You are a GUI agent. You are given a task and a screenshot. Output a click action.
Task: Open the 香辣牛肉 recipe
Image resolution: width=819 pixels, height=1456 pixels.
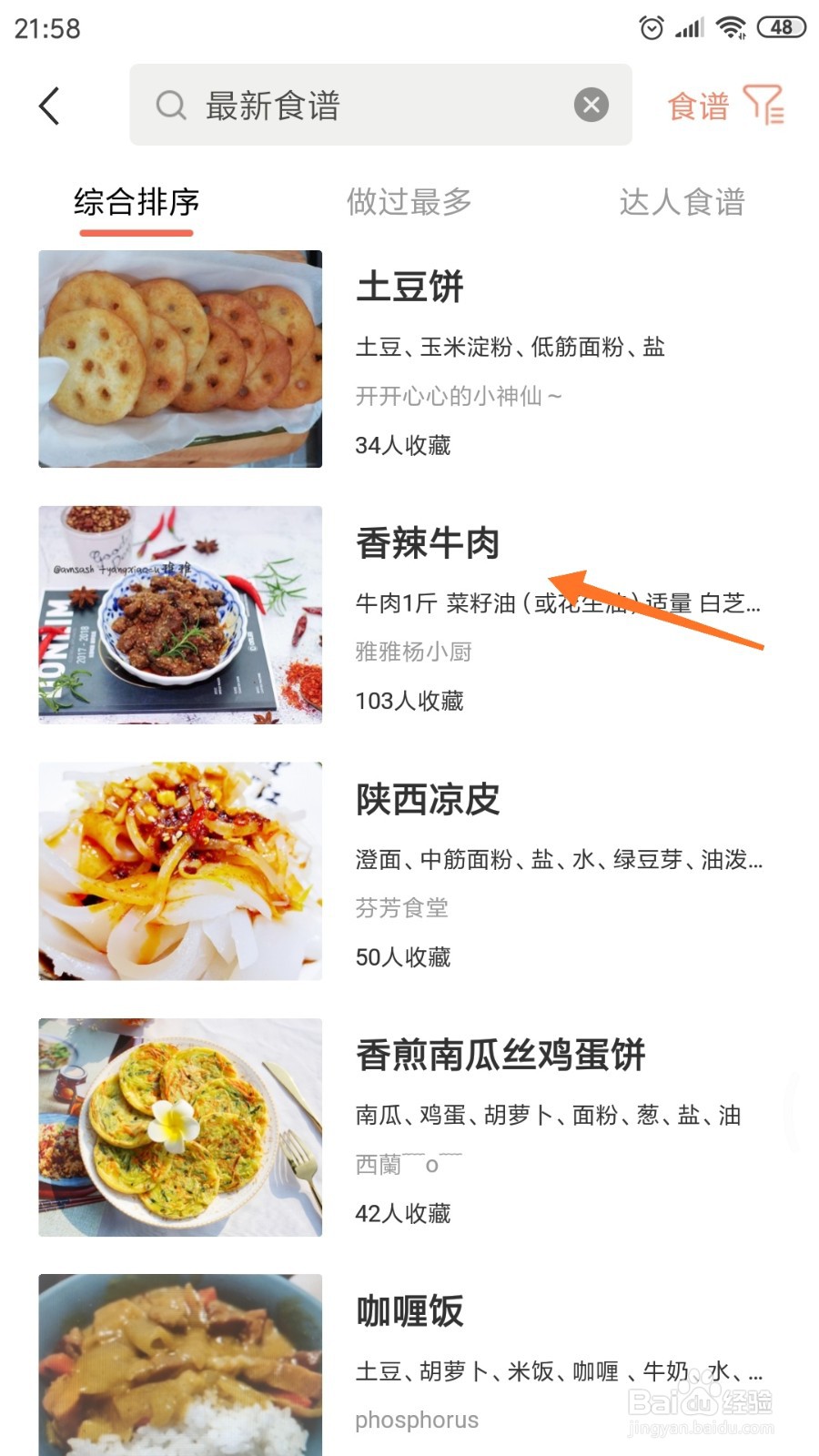(x=428, y=544)
